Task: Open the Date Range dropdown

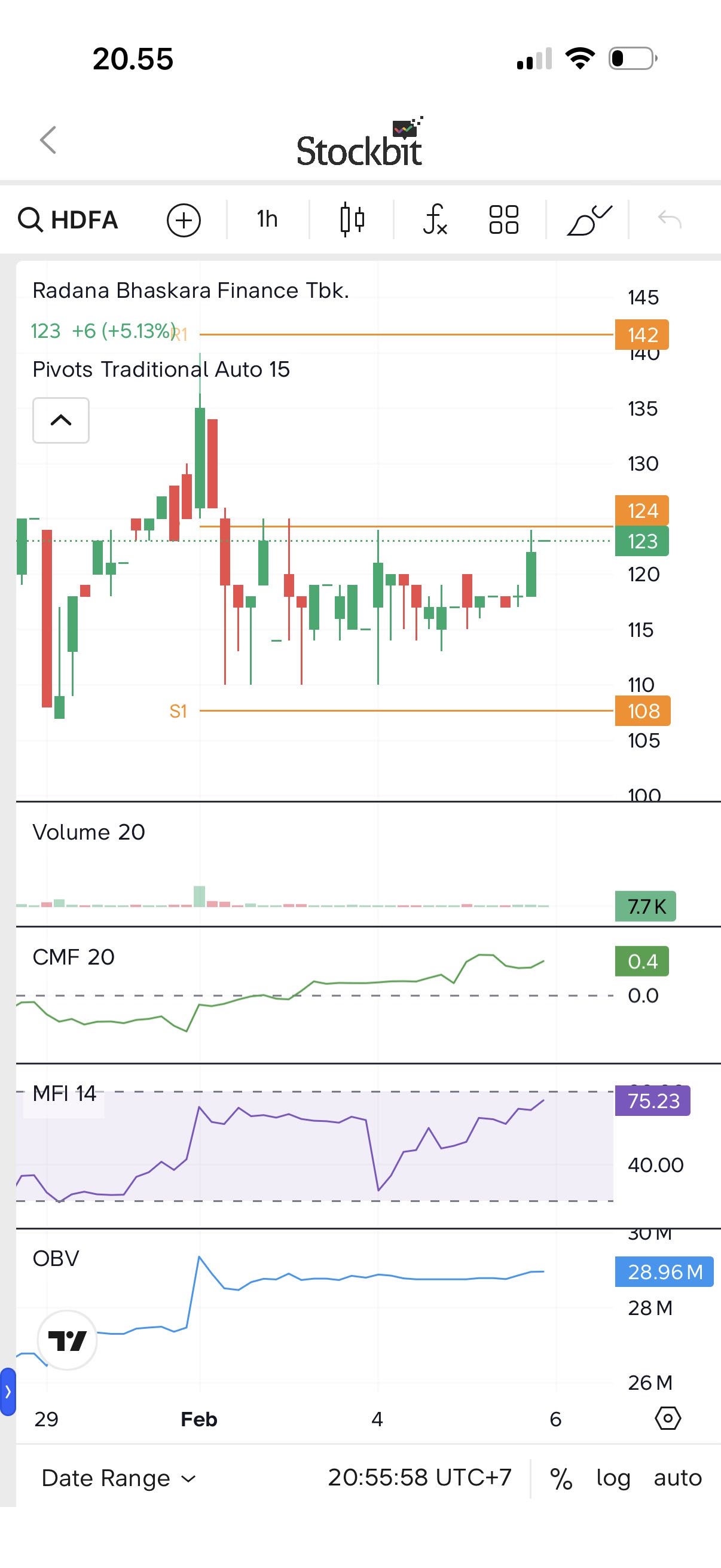Action: click(118, 1478)
